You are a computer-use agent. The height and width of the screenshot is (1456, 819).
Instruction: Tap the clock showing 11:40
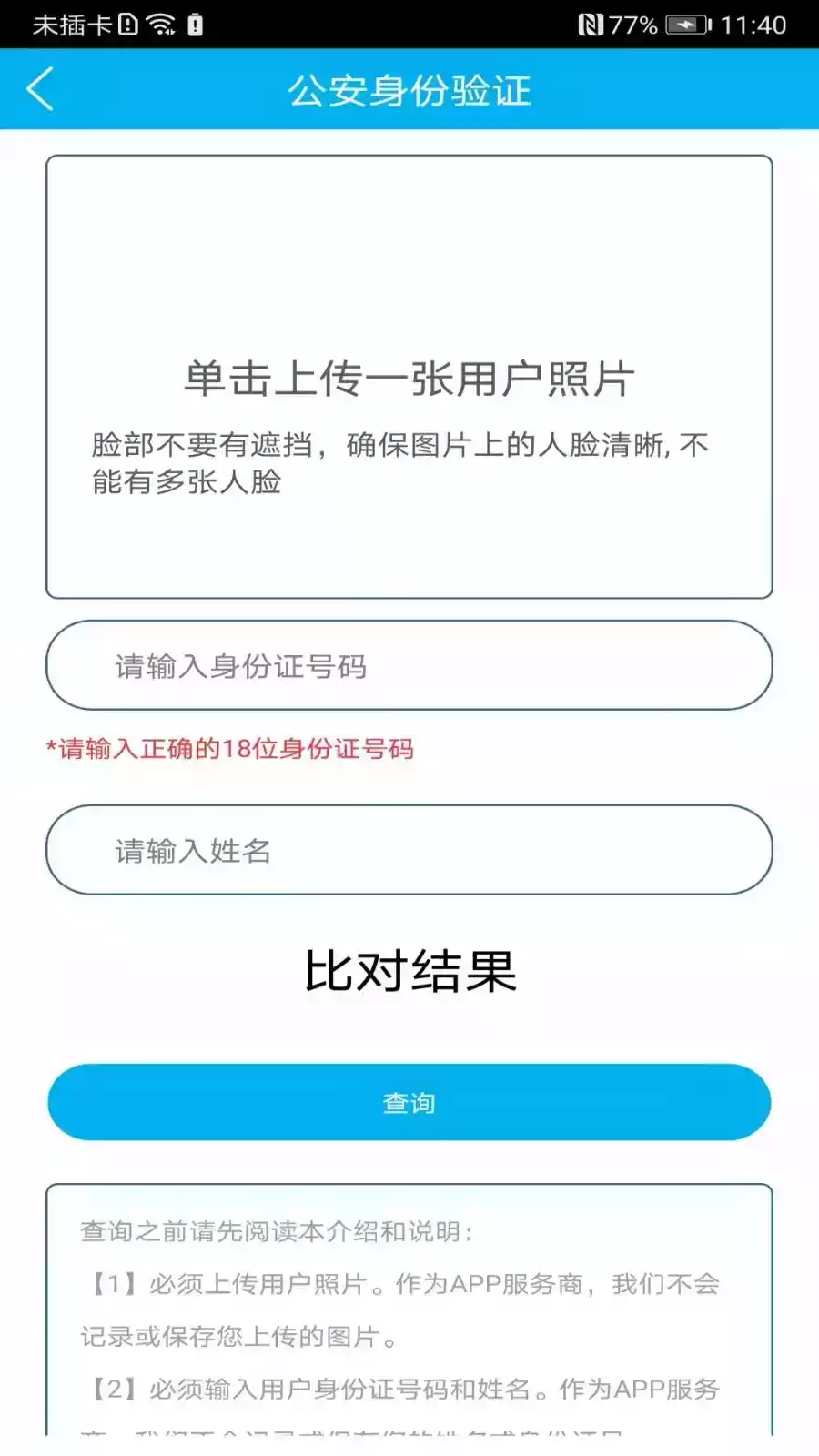pos(753,26)
